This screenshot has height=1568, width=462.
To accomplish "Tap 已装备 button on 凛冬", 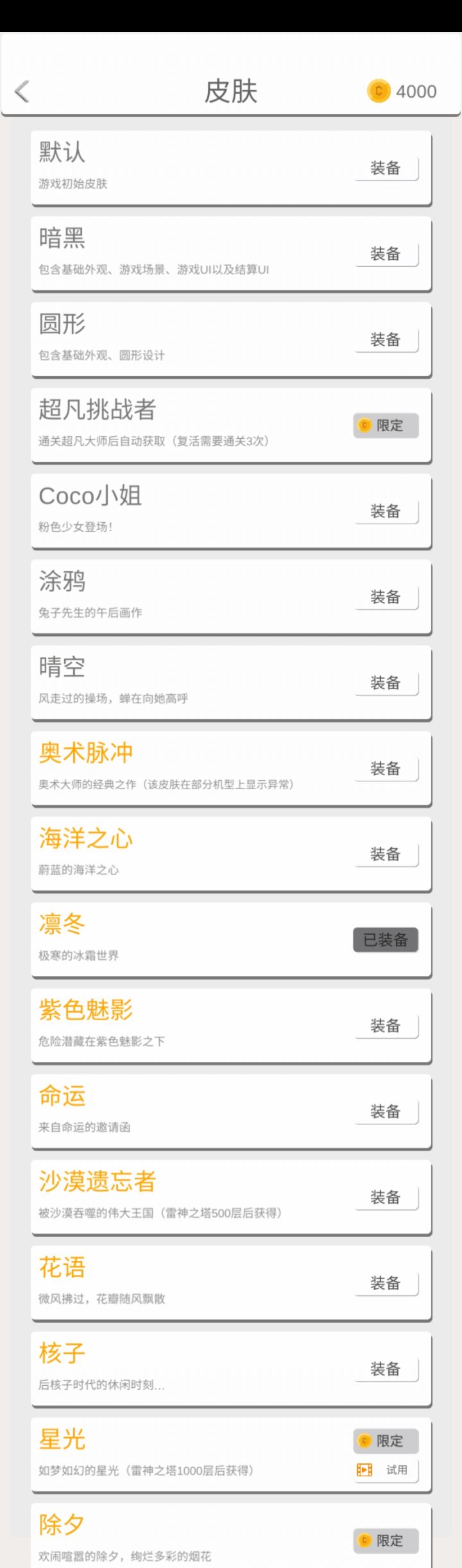I will tap(386, 940).
